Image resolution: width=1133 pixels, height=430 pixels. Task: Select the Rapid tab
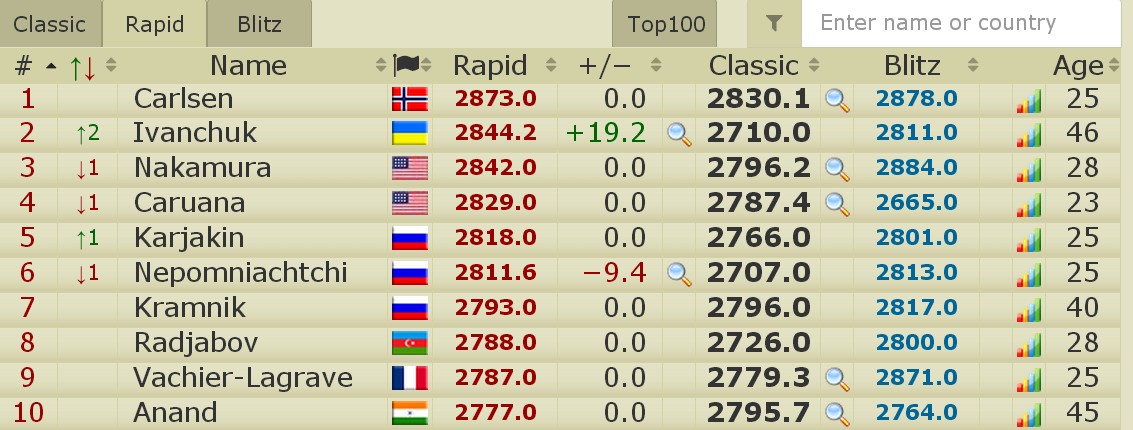[154, 24]
